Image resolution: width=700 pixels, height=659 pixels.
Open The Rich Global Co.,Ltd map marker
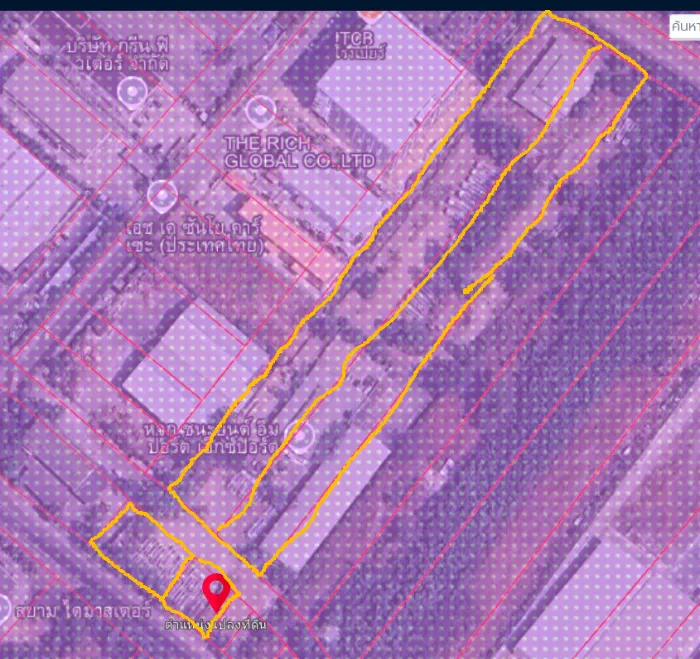point(261,108)
